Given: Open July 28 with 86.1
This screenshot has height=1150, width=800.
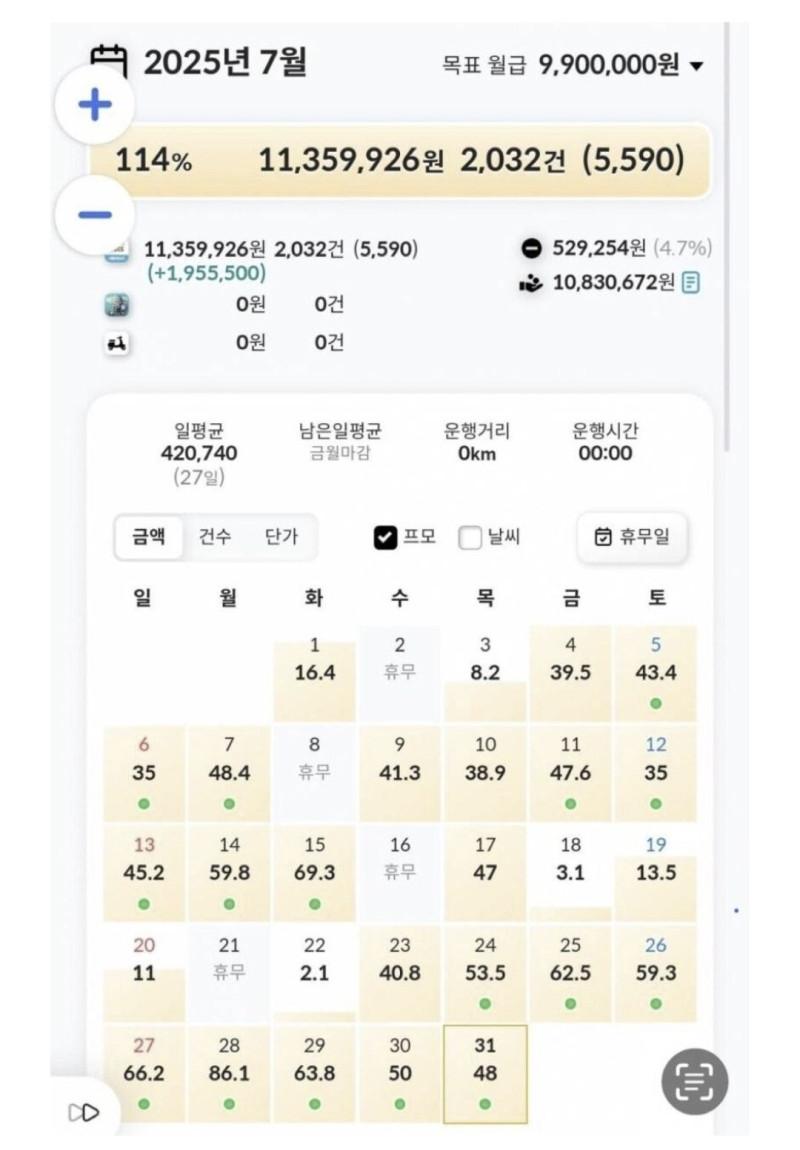Looking at the screenshot, I should 229,1073.
